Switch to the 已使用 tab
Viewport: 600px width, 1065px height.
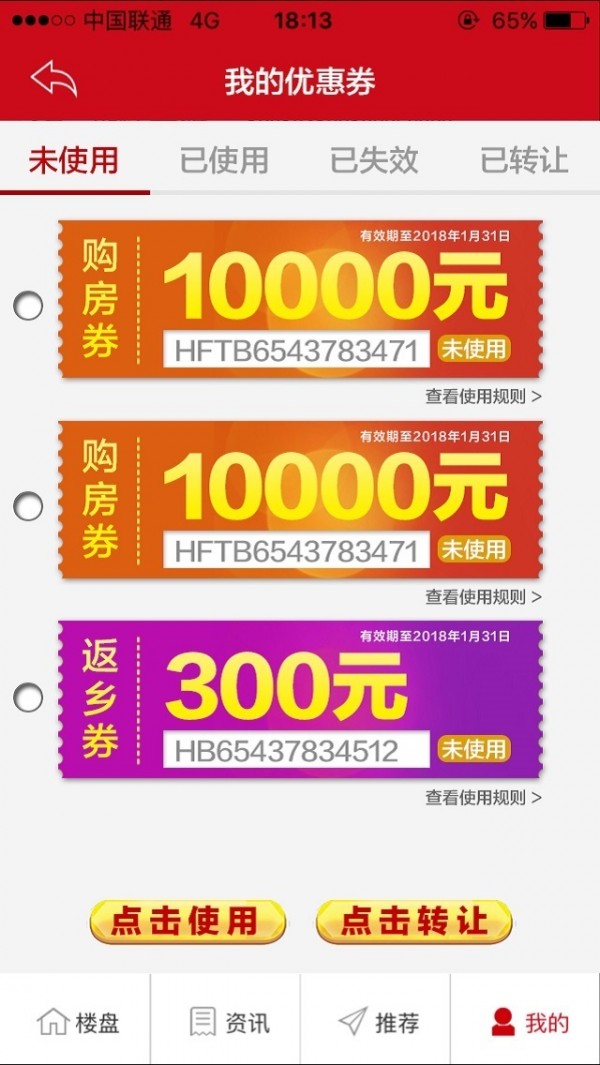coord(224,161)
